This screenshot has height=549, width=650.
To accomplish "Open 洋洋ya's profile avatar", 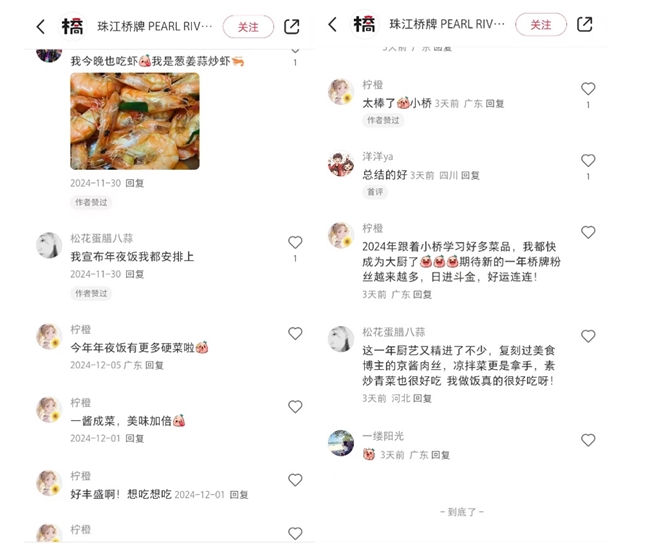I will [341, 164].
